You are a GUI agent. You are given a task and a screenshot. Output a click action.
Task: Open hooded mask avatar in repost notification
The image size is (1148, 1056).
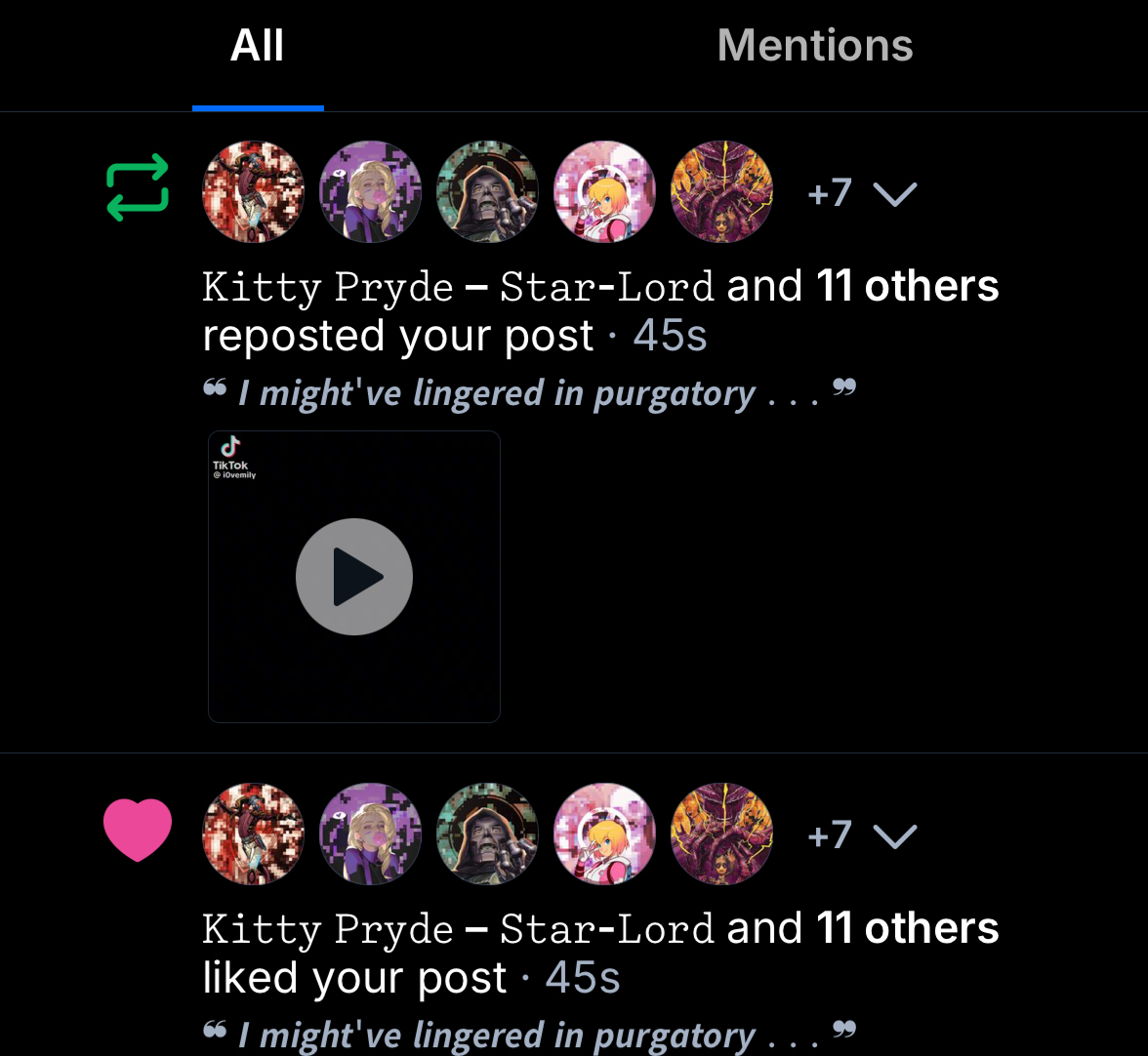pyautogui.click(x=487, y=192)
